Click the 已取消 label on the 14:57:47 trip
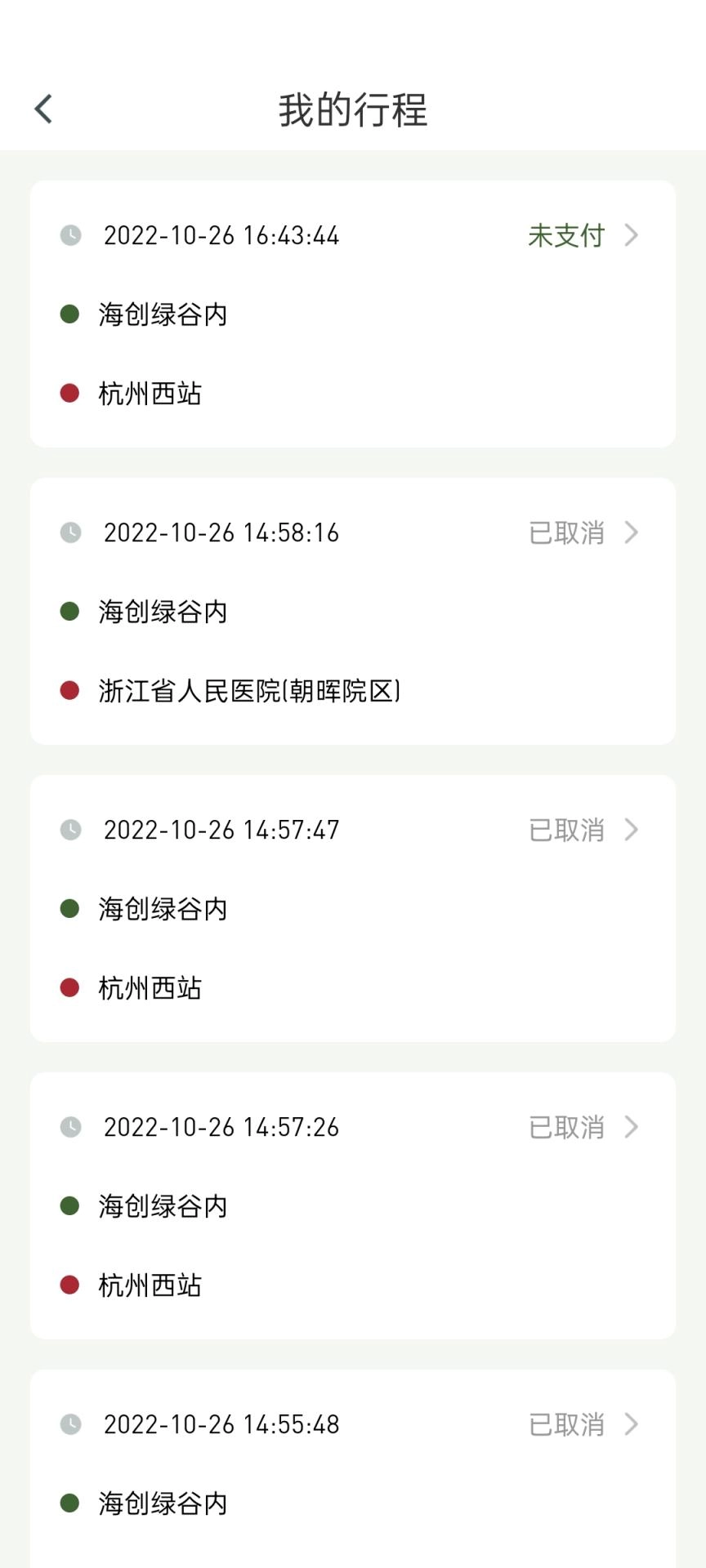 click(565, 830)
